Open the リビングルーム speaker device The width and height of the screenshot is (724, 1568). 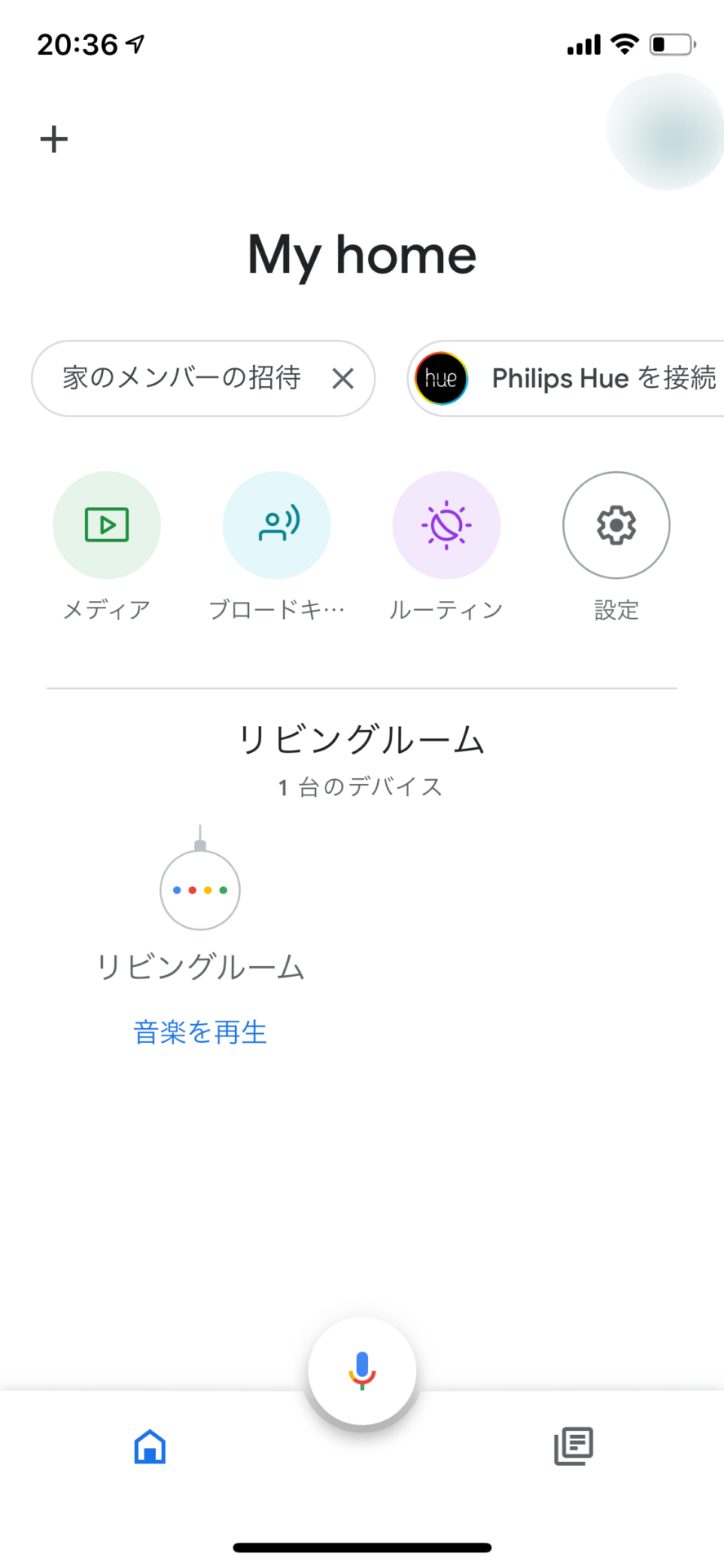(x=200, y=889)
